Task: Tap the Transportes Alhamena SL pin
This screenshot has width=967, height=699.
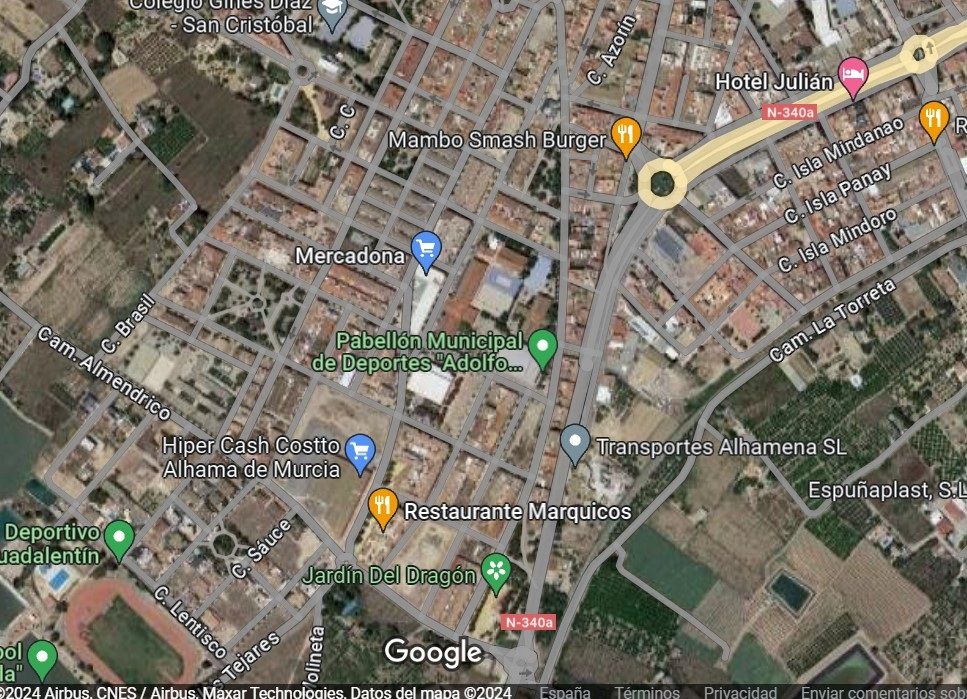Action: click(574, 442)
